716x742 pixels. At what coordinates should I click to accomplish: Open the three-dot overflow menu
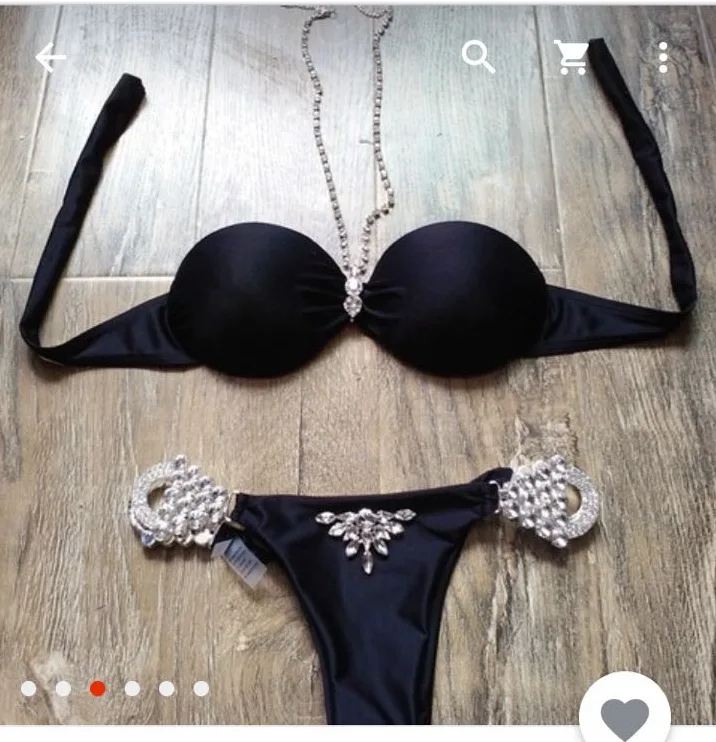point(663,57)
